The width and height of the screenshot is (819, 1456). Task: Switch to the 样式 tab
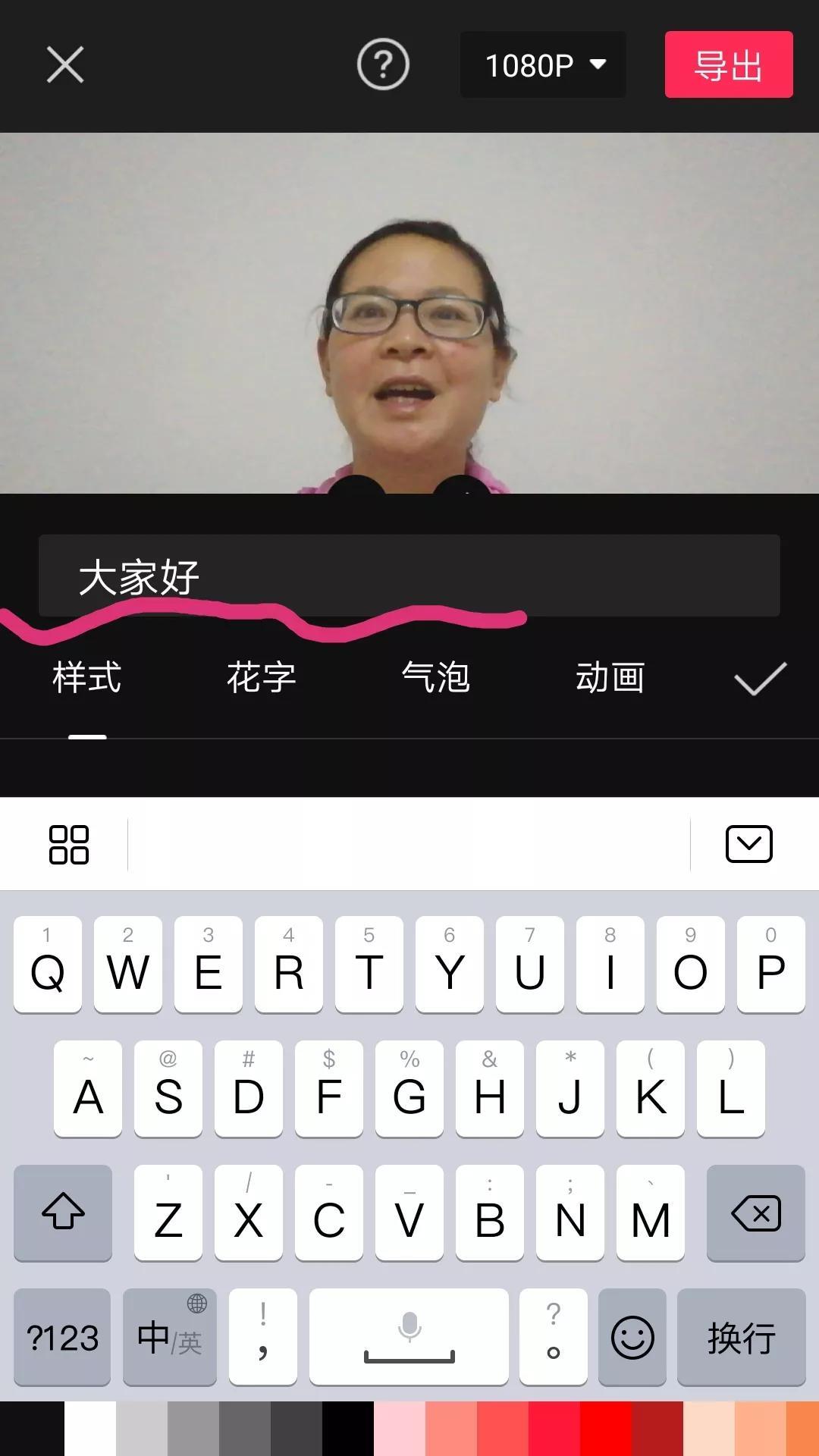tap(87, 677)
